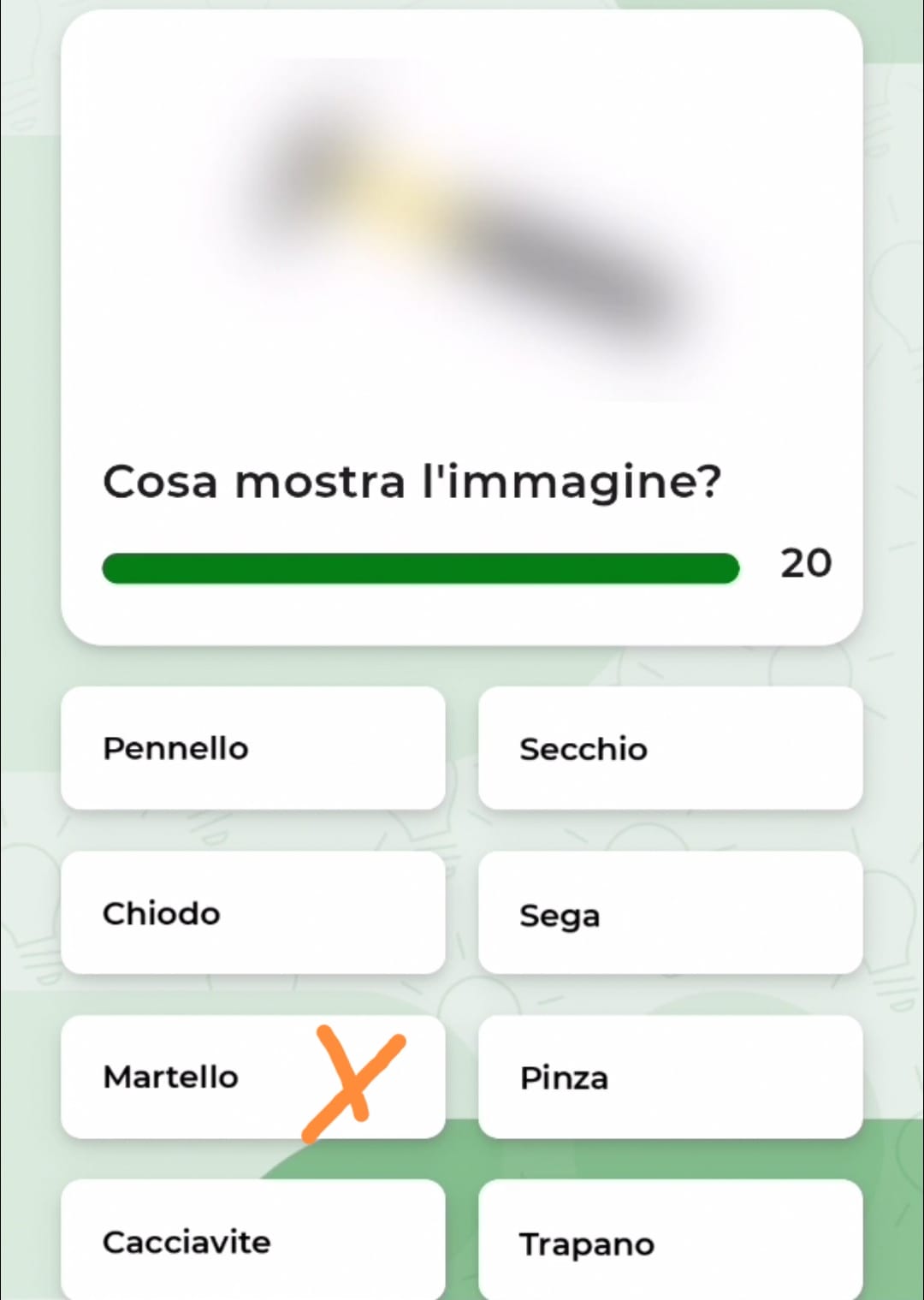Viewport: 924px width, 1300px height.
Task: Answer with Martello
Action: 252,1077
